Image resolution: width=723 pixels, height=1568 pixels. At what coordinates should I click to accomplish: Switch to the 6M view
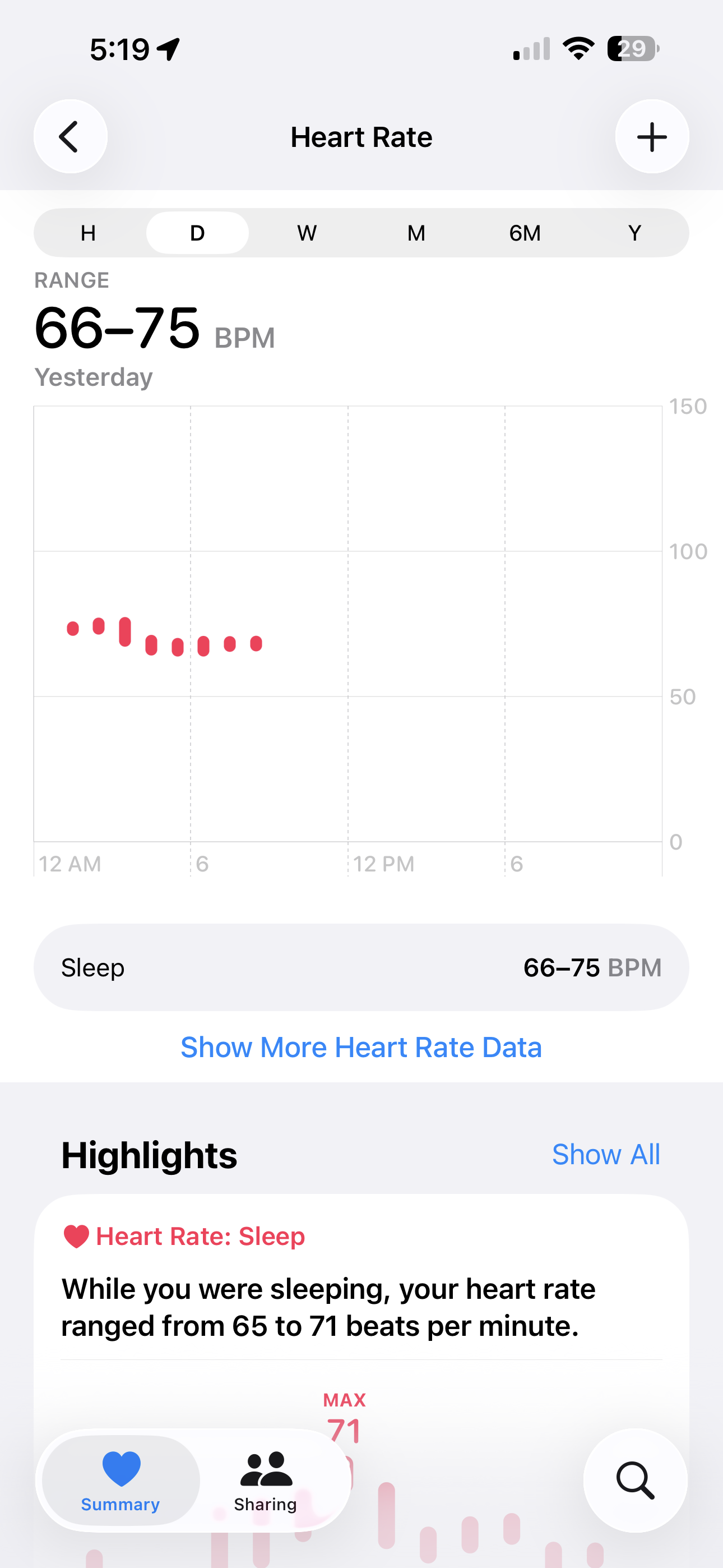525,233
